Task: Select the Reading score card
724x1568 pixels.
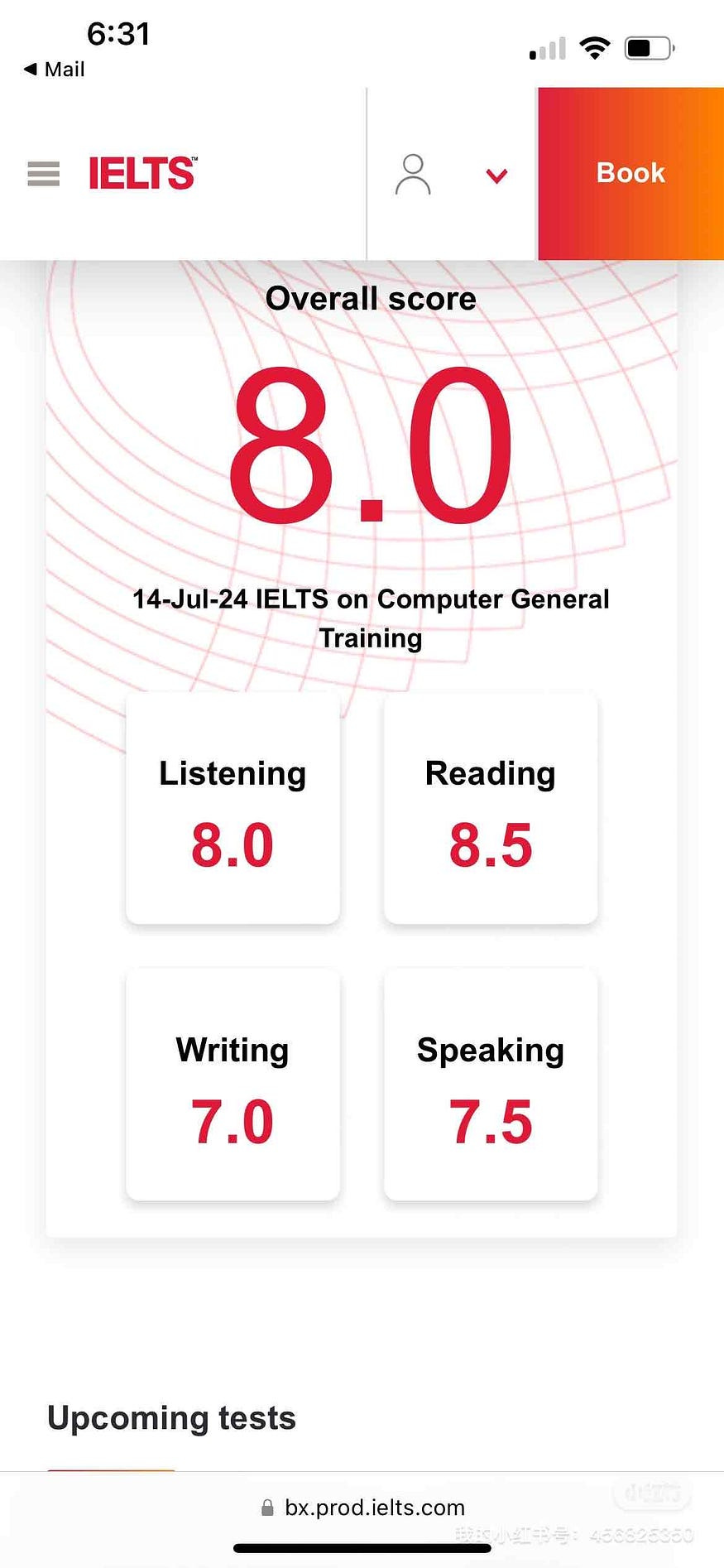Action: point(490,808)
